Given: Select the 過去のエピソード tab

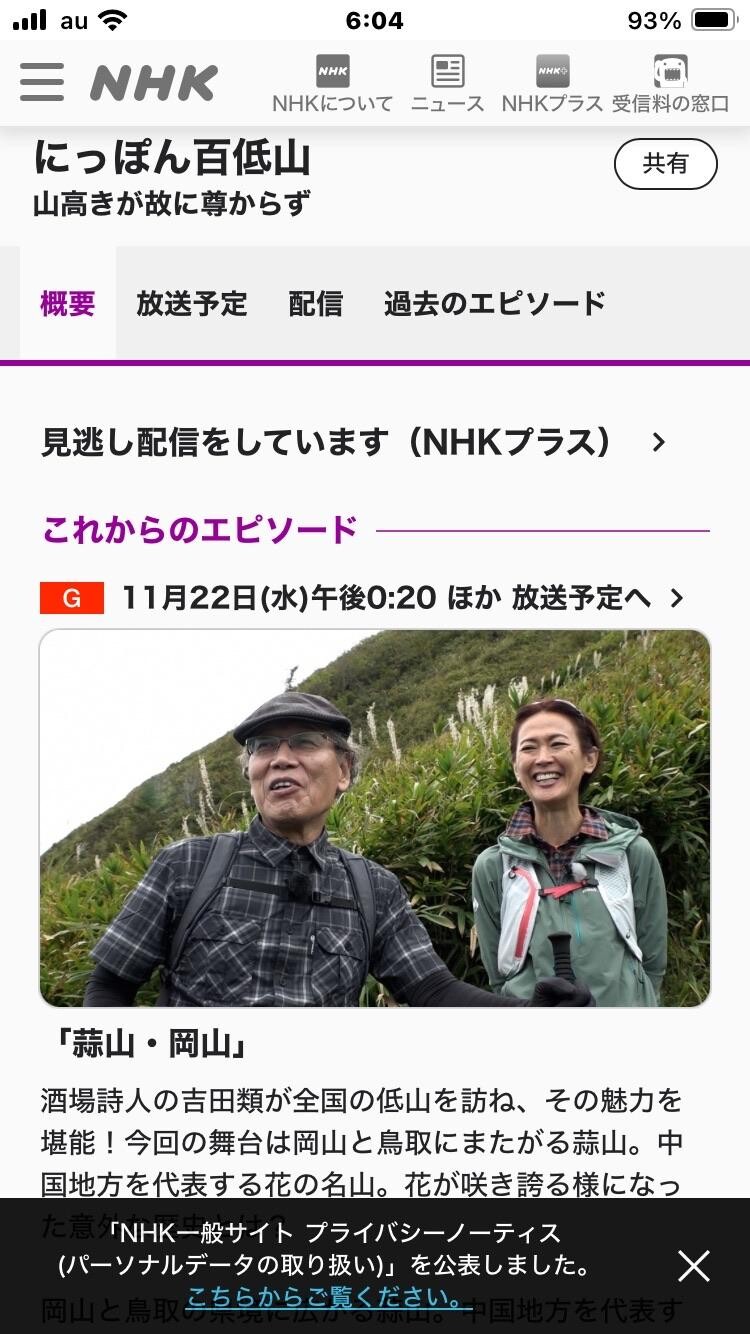Looking at the screenshot, I should tap(492, 303).
